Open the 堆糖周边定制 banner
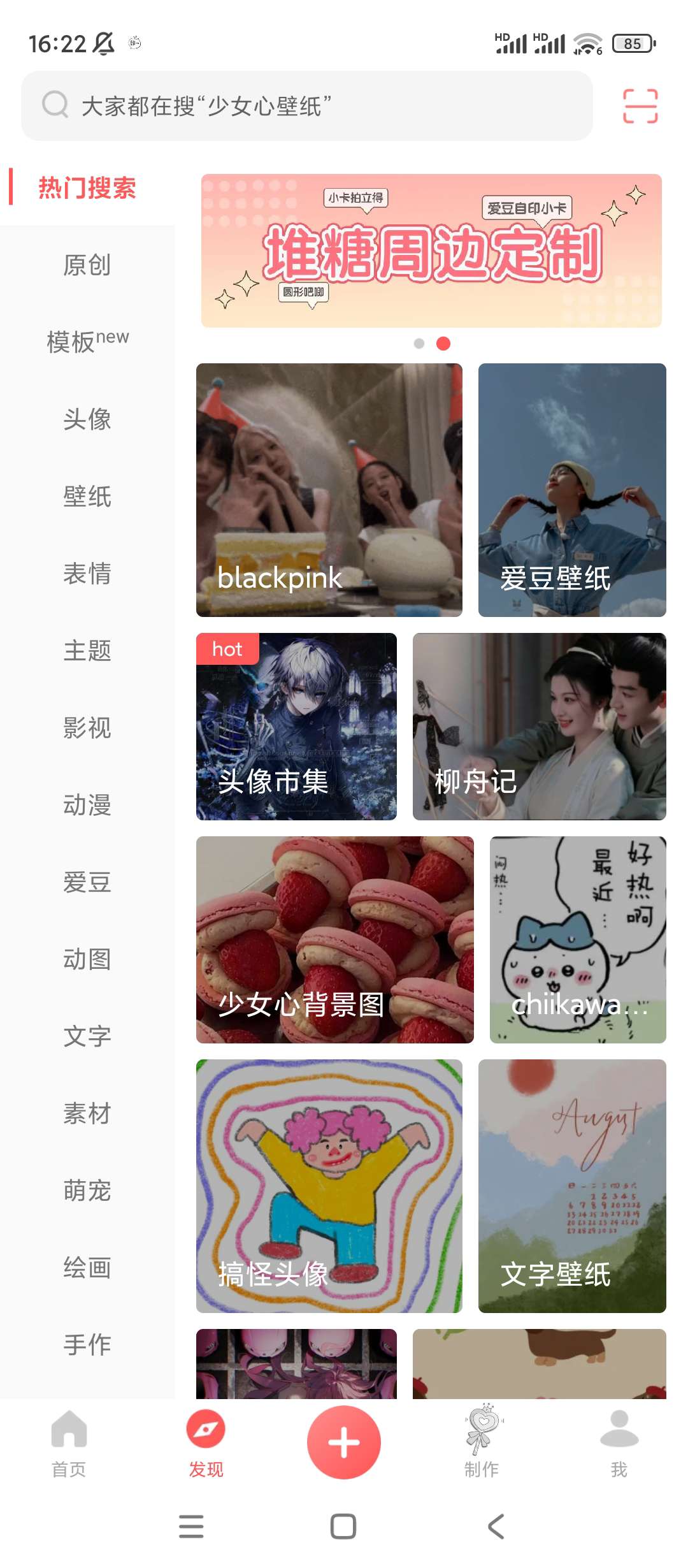 (431, 250)
